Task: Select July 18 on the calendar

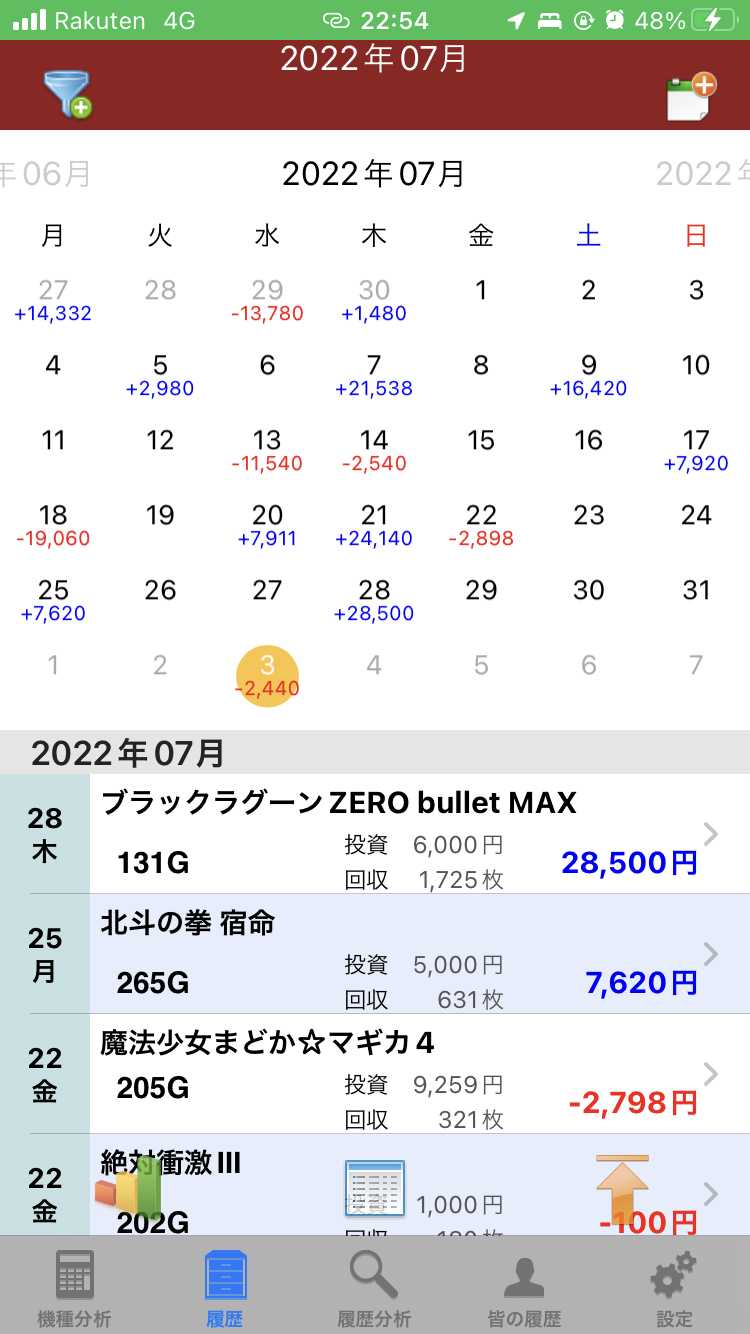Action: point(53,525)
